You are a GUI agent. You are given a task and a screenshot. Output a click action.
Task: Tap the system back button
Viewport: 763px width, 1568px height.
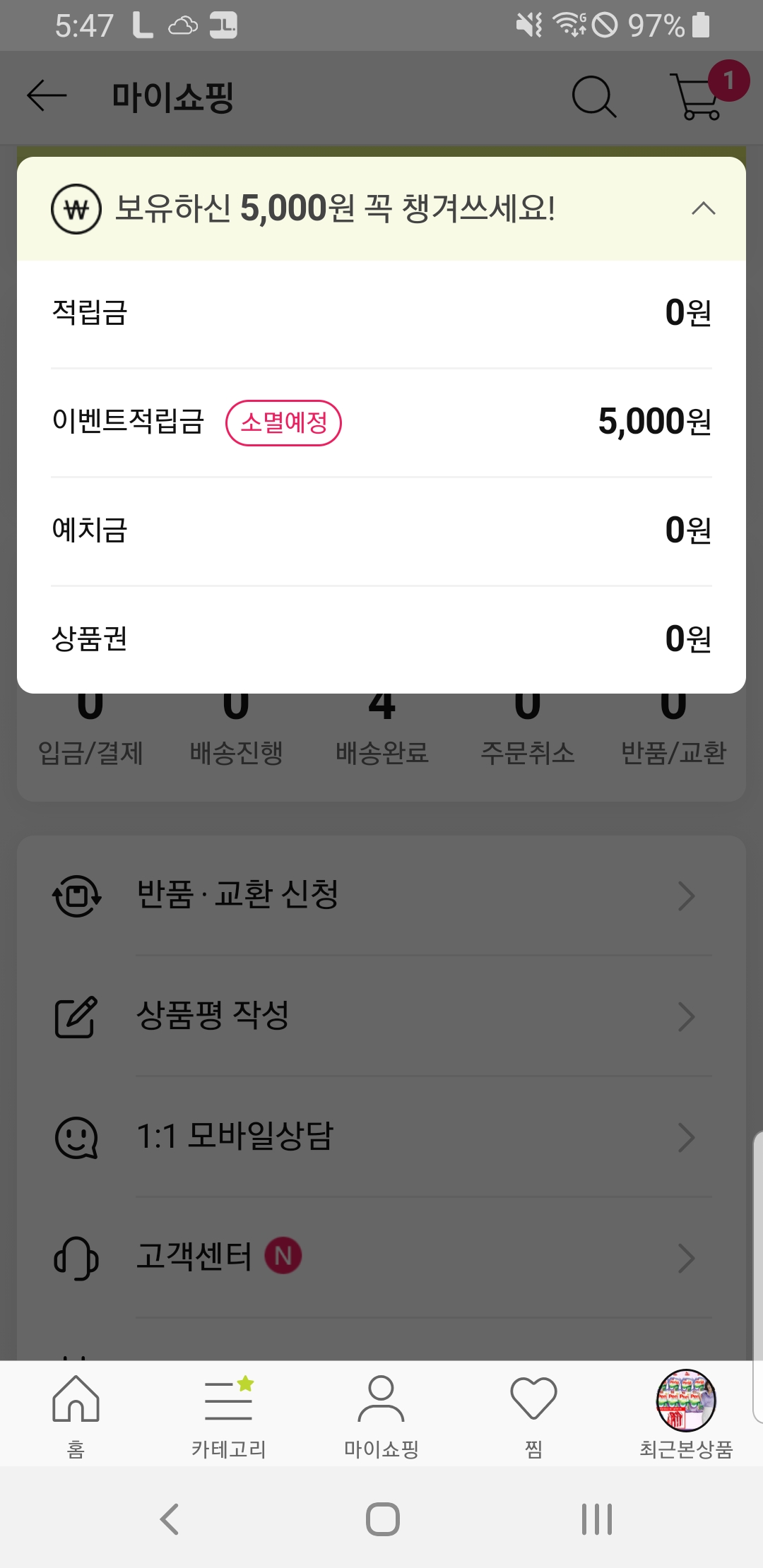coord(170,1519)
